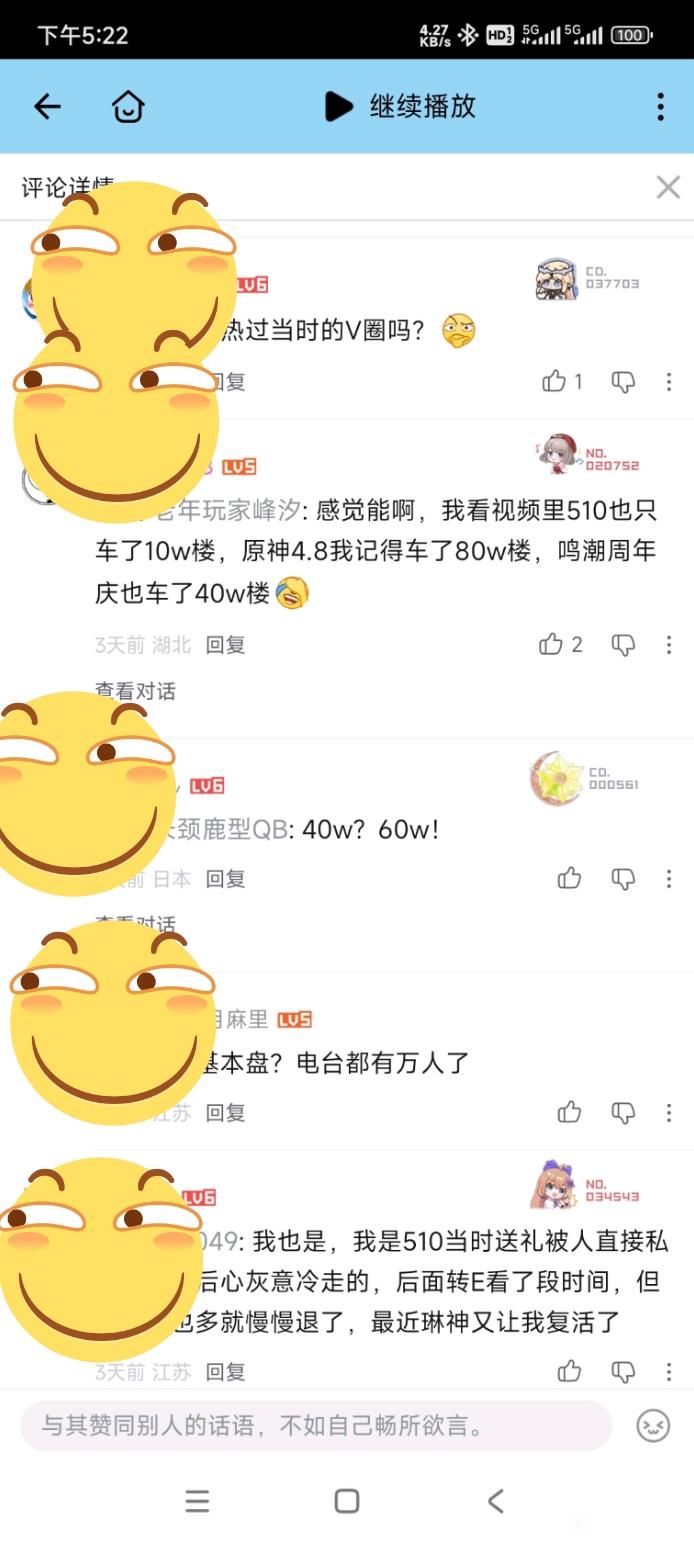Tap 继续播放 to resume playback
The width and height of the screenshot is (694, 1543).
pyautogui.click(x=400, y=106)
